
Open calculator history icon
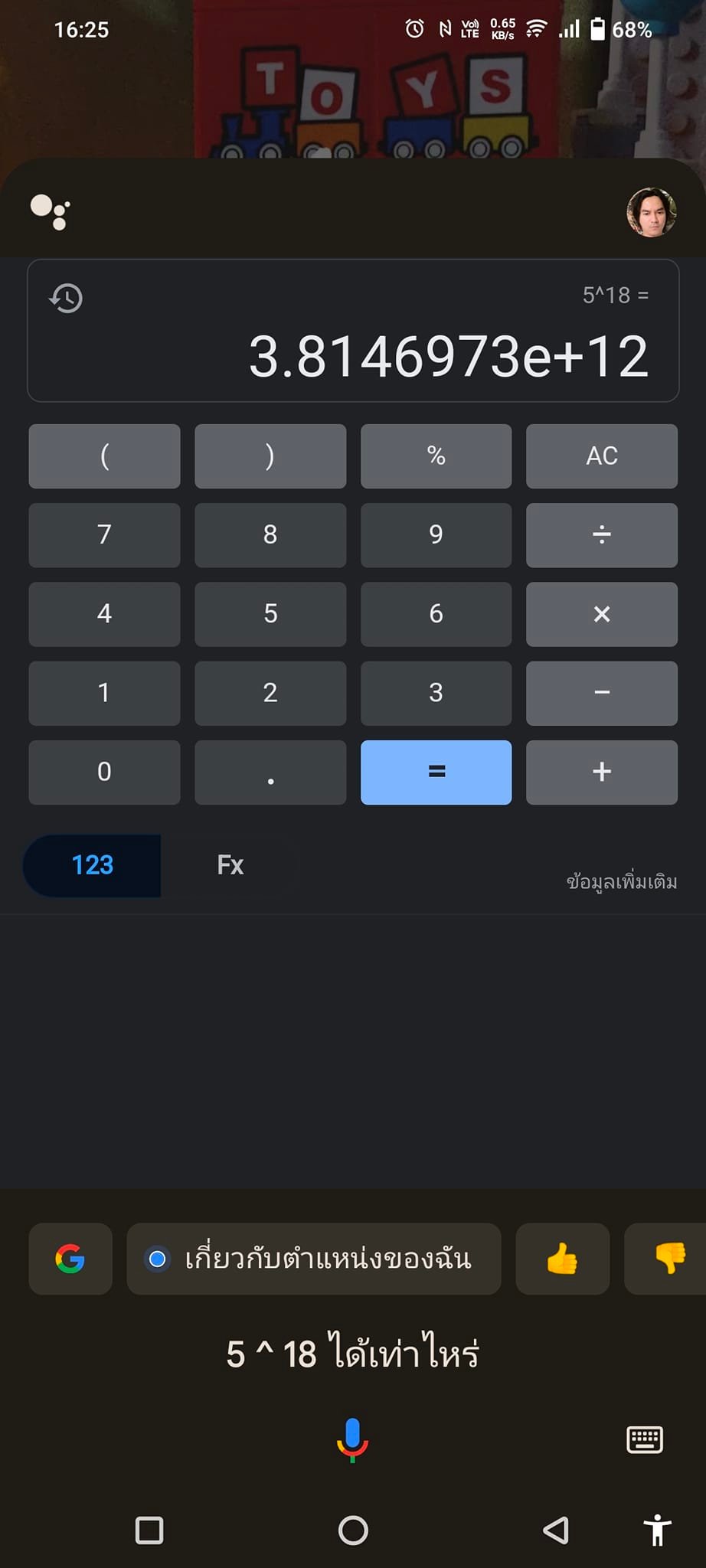pyautogui.click(x=66, y=298)
